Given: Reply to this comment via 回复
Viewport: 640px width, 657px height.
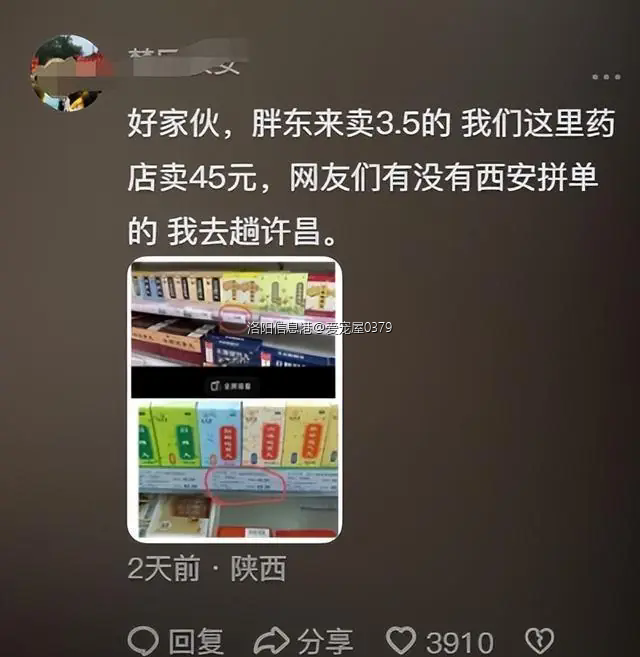Looking at the screenshot, I should tap(176, 640).
